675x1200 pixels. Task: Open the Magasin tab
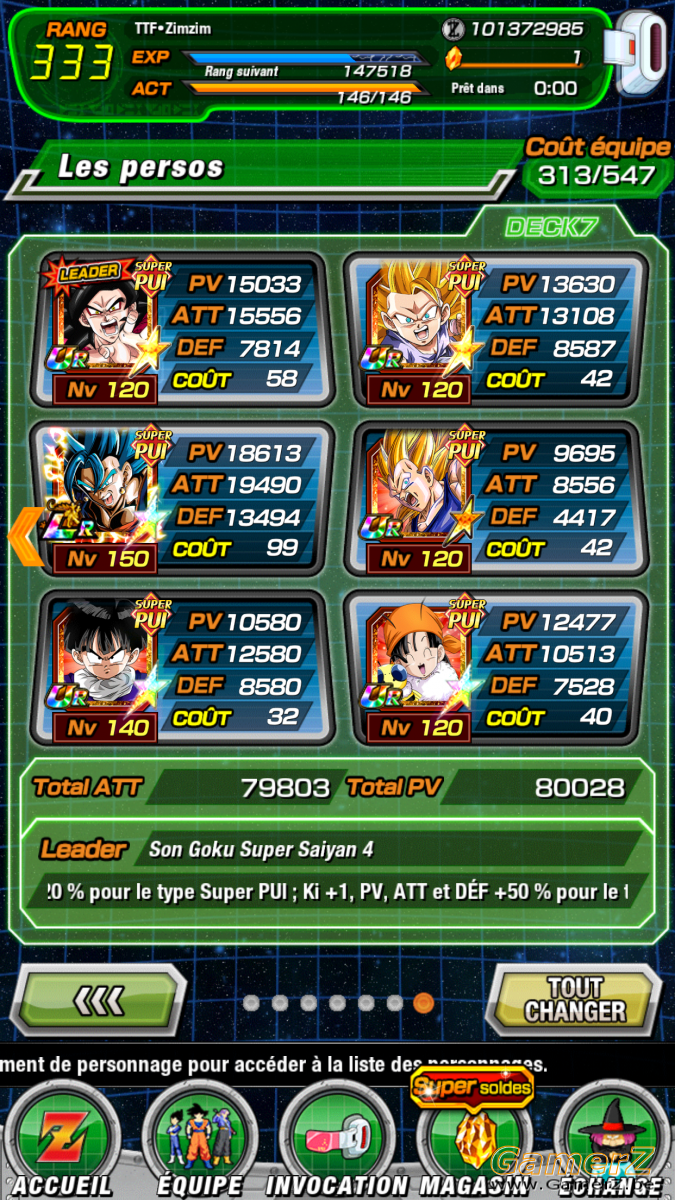472,1140
